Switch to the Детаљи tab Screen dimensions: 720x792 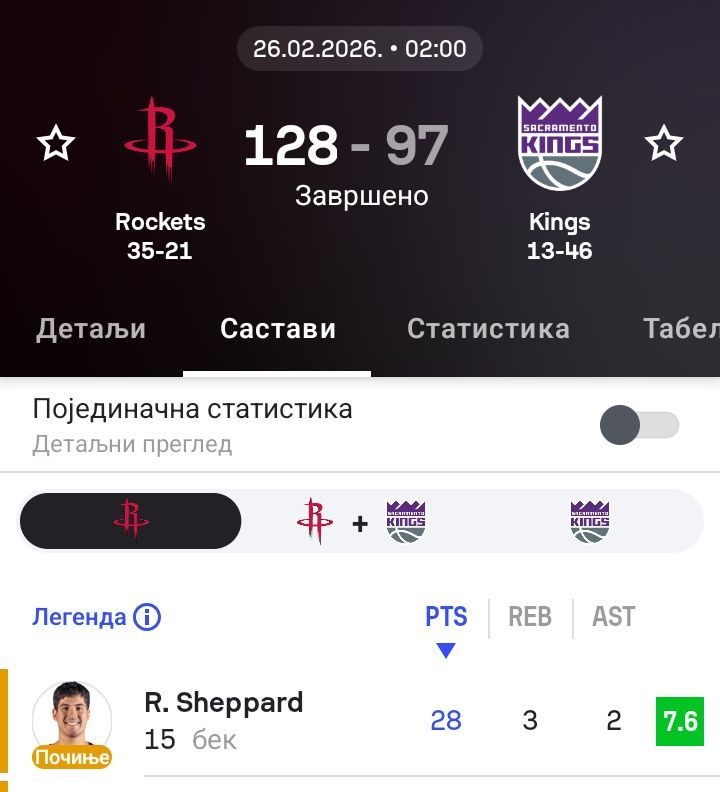pyautogui.click(x=91, y=329)
